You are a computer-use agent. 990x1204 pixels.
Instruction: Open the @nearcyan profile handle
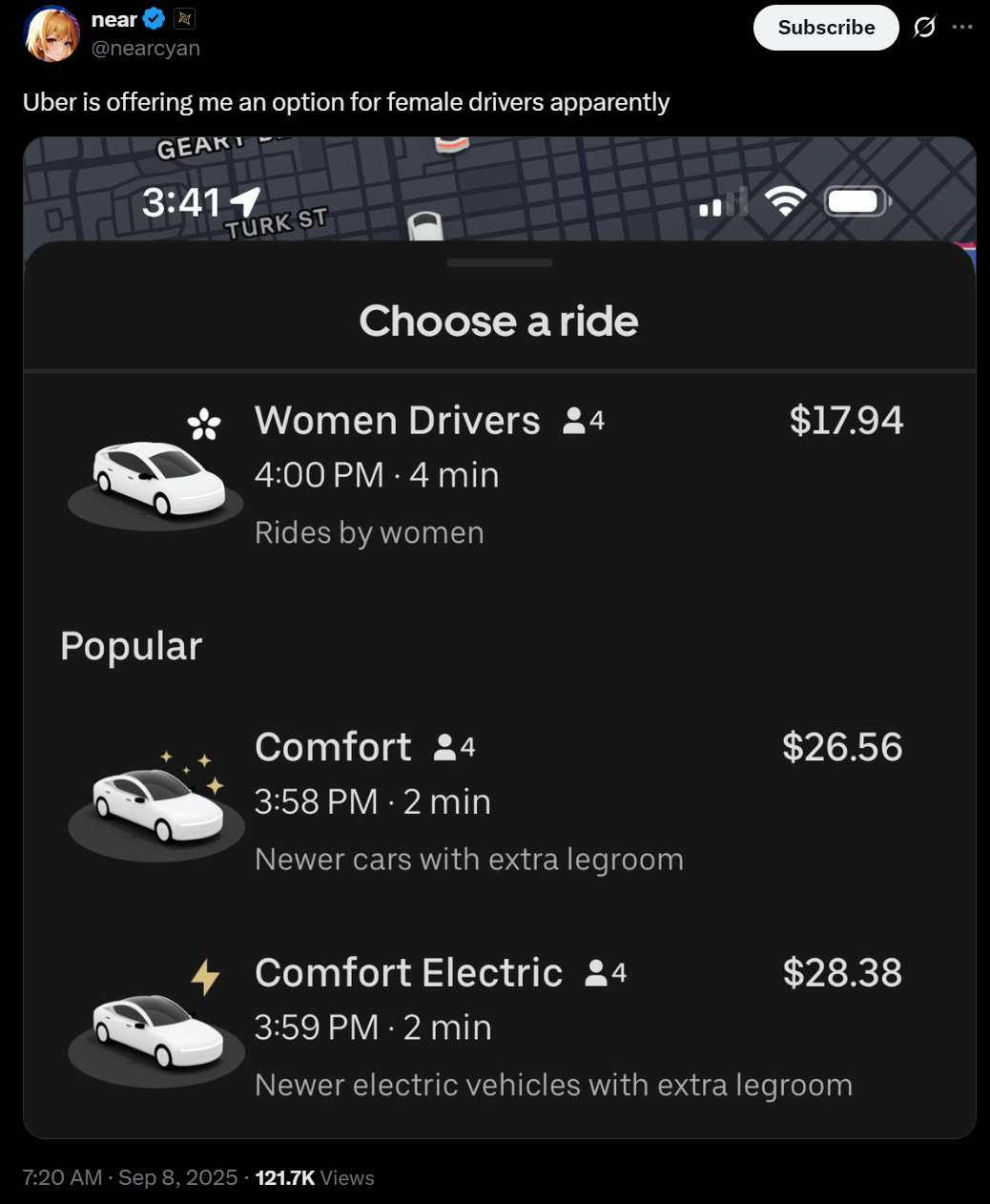coord(145,49)
